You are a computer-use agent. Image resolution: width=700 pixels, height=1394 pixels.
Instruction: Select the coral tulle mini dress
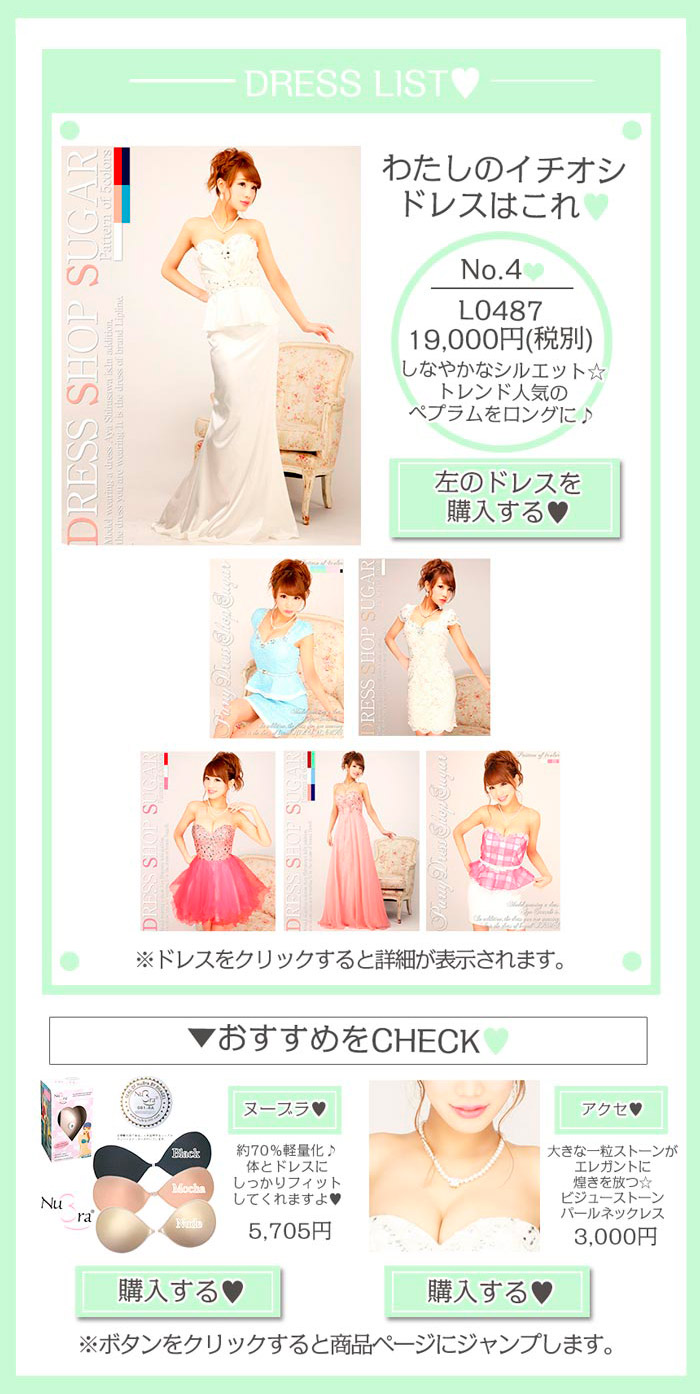(208, 841)
